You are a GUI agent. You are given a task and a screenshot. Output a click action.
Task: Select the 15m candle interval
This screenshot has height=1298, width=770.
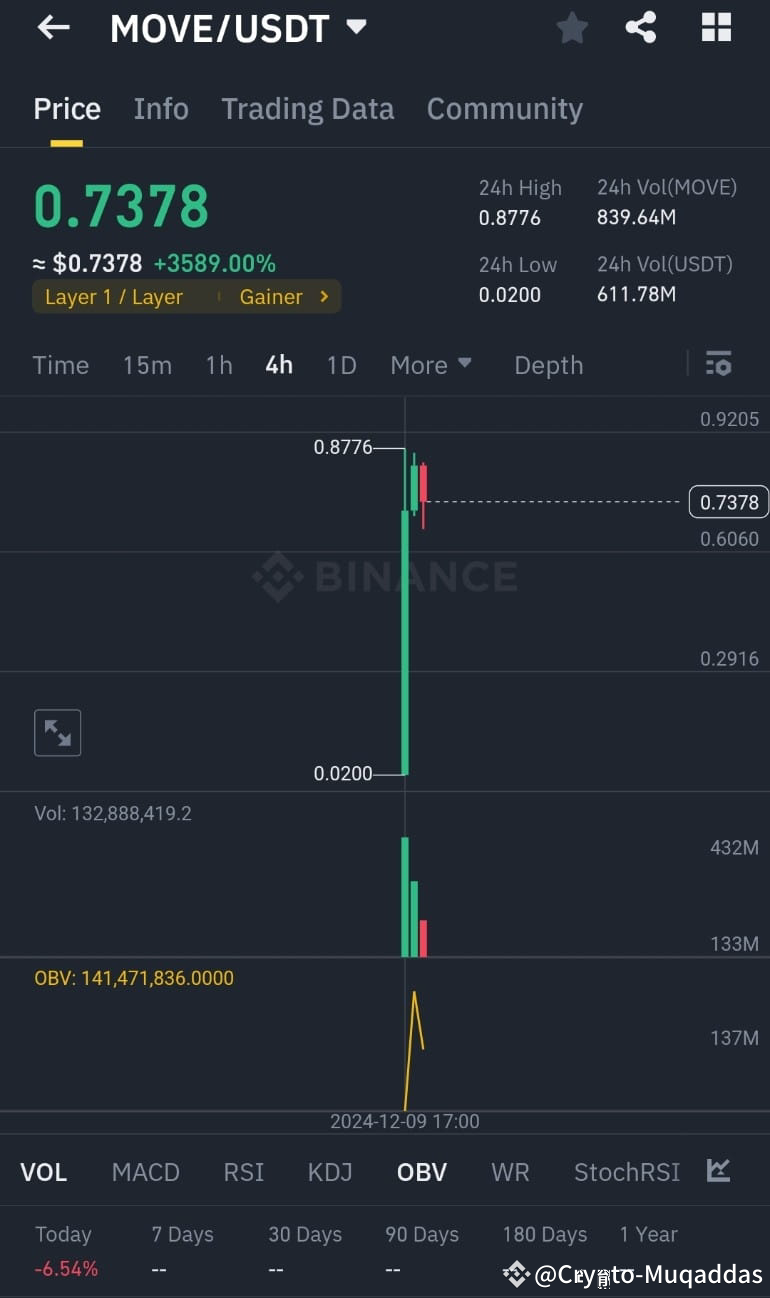pos(147,364)
